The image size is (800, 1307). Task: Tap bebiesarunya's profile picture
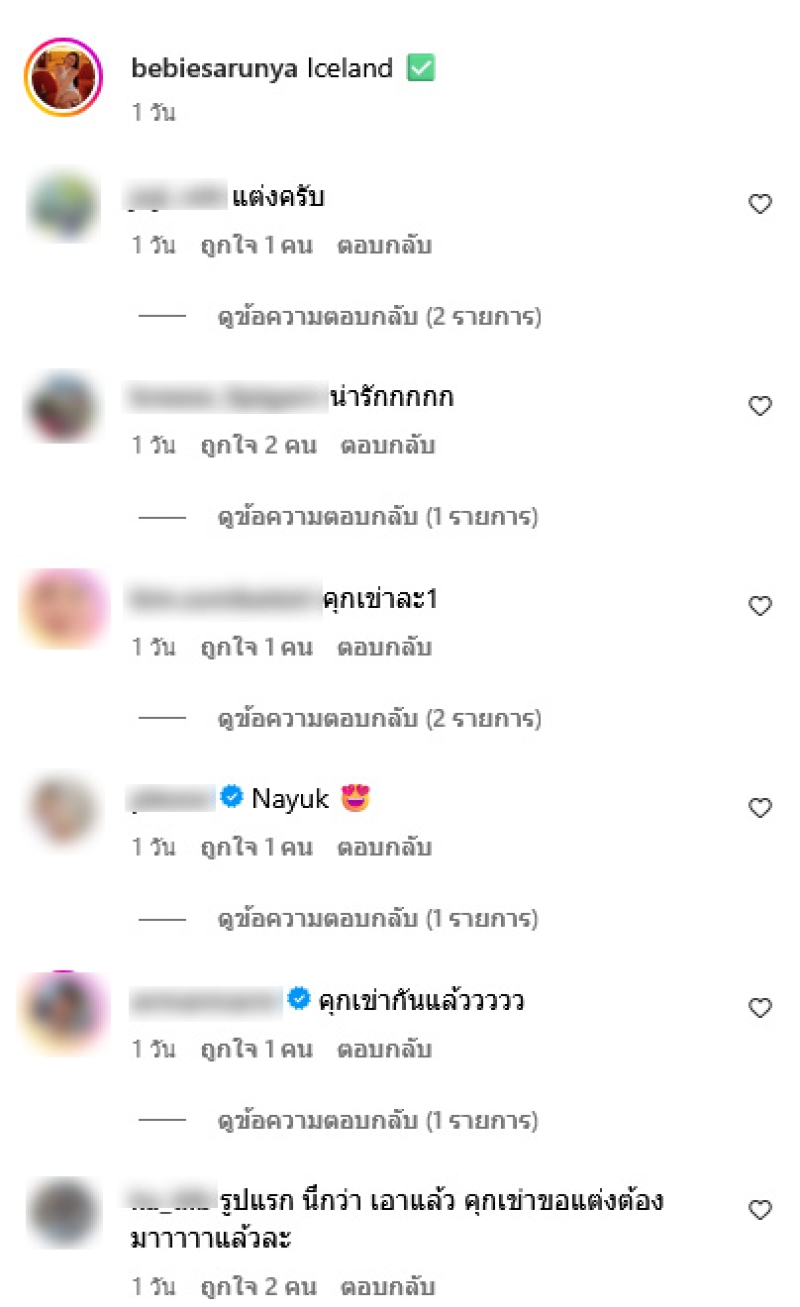(x=64, y=79)
